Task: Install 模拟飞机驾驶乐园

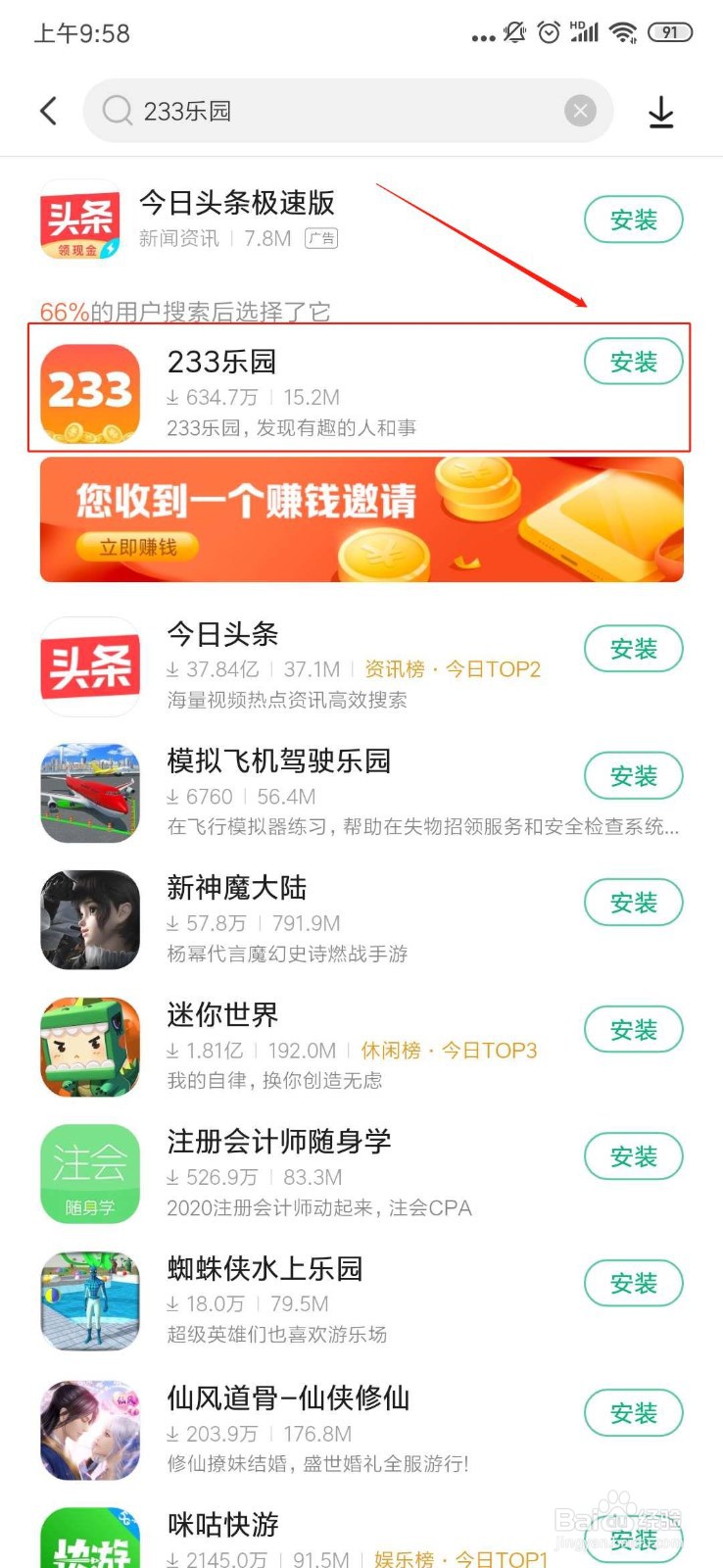Action: pos(633,776)
